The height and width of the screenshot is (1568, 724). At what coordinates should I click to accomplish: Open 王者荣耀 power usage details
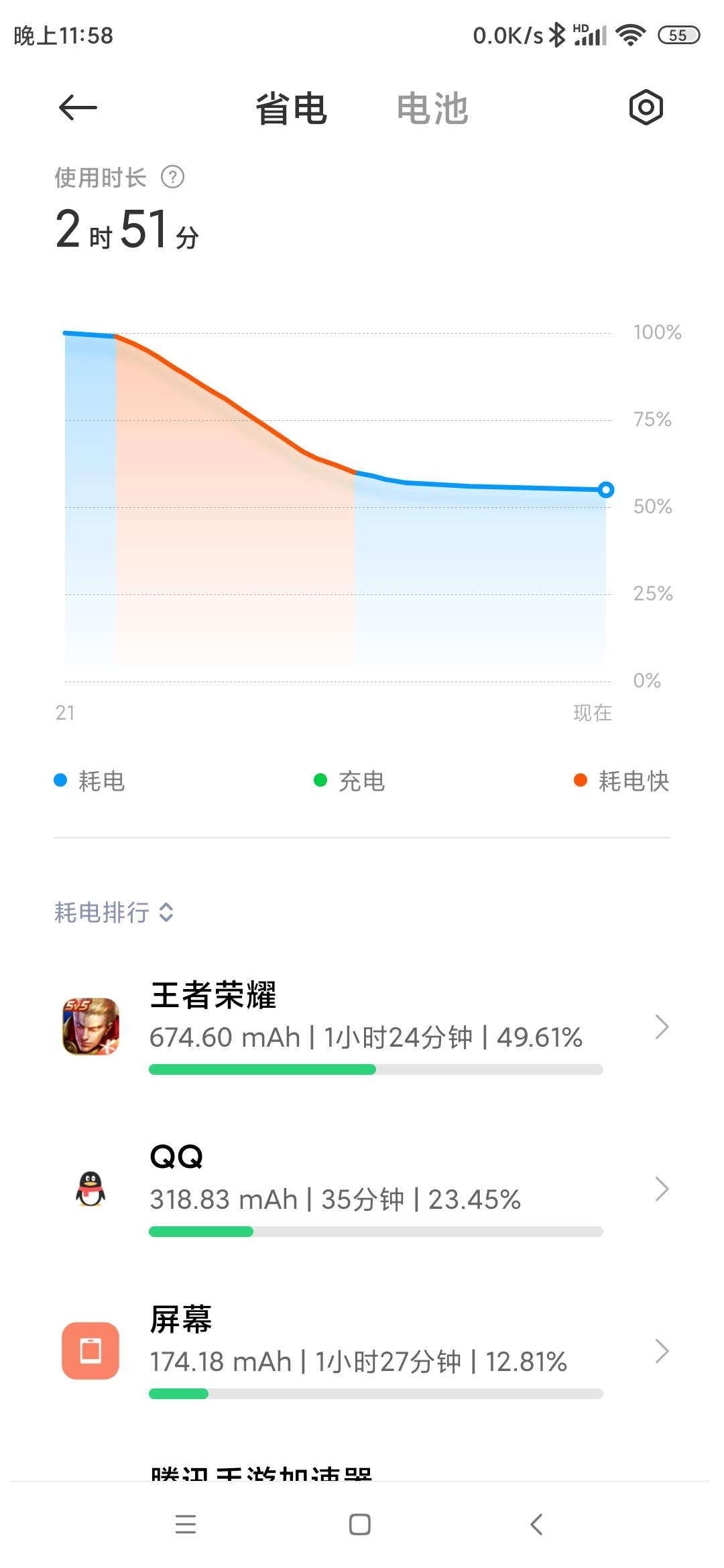click(362, 1027)
